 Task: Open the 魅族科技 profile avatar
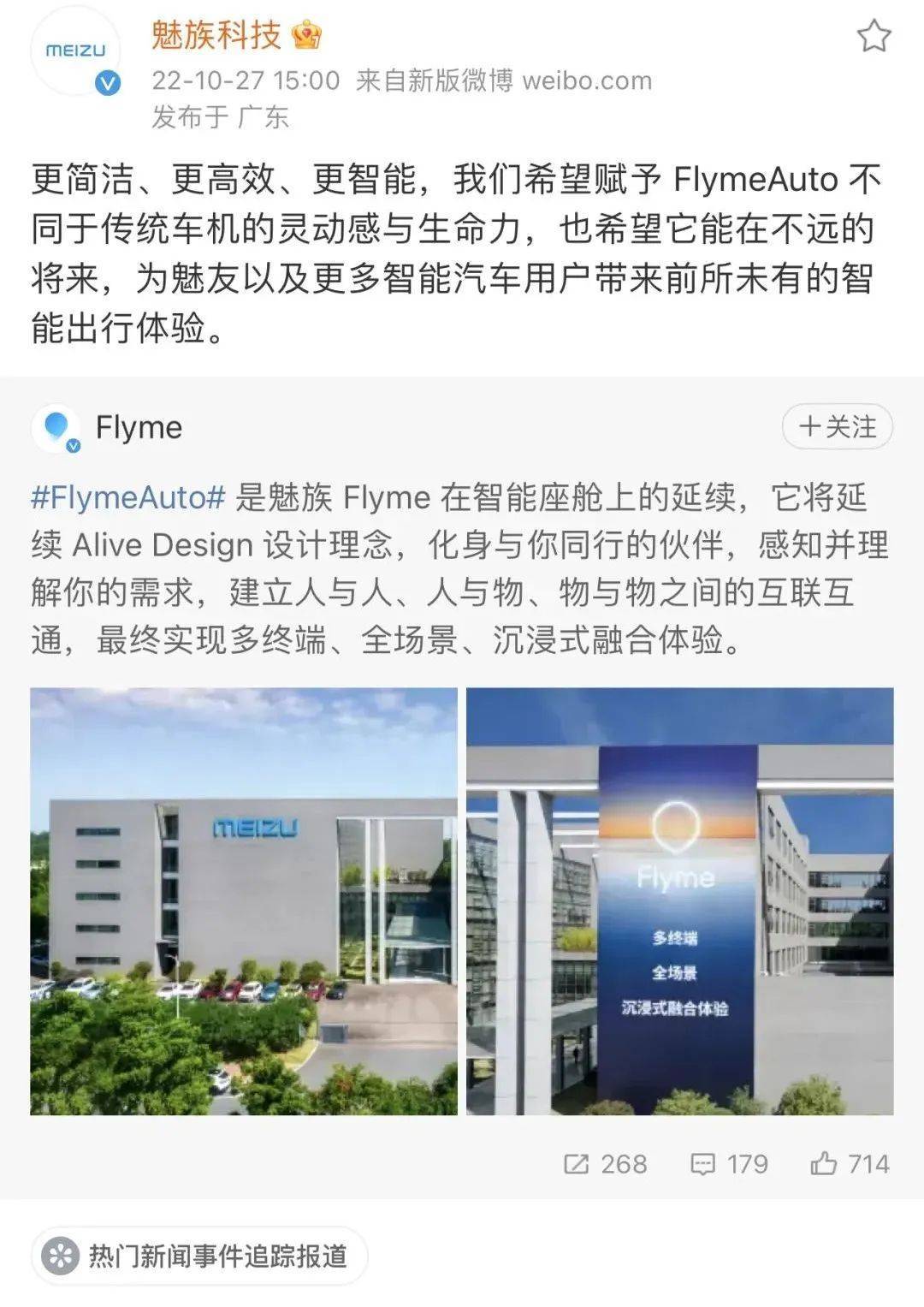click(x=75, y=53)
